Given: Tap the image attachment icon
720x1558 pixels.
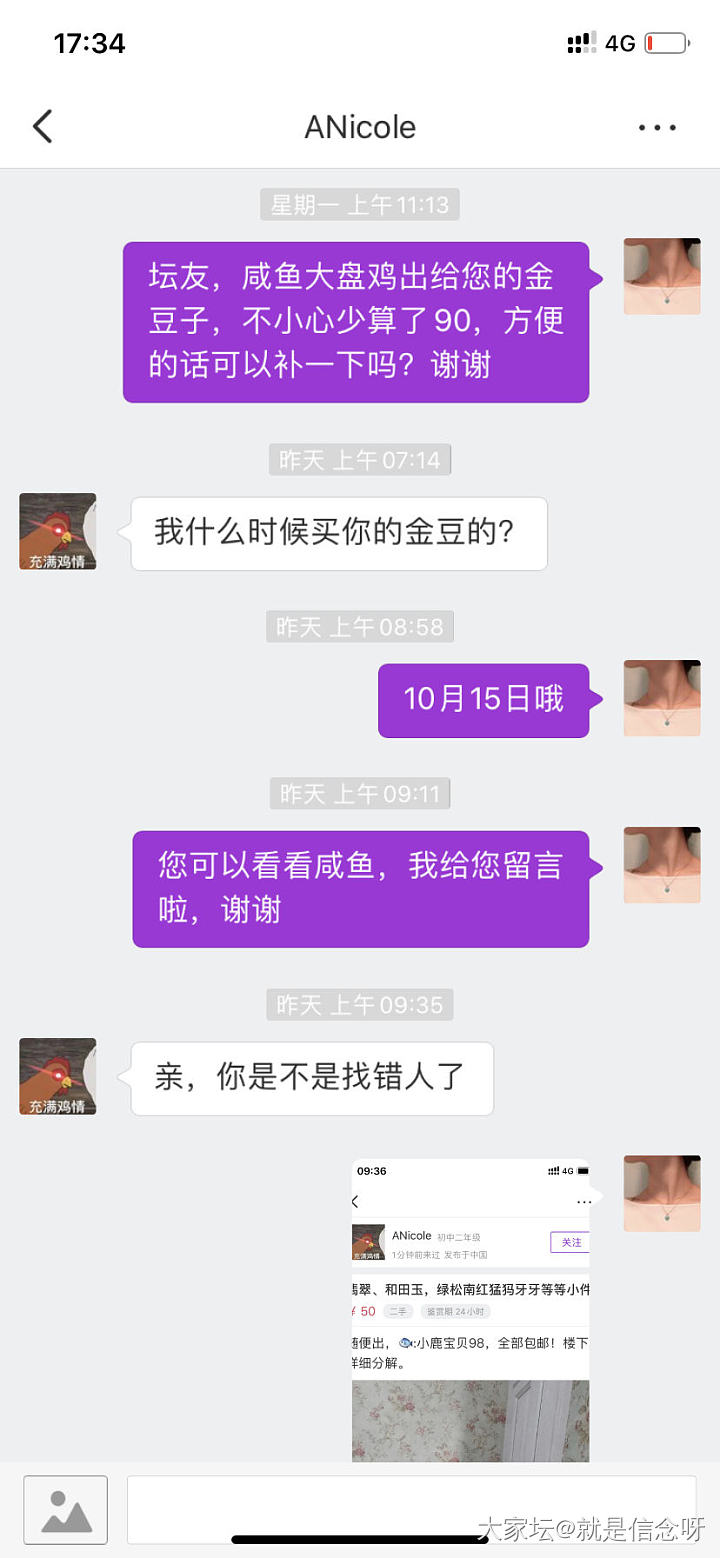Looking at the screenshot, I should [x=66, y=1509].
